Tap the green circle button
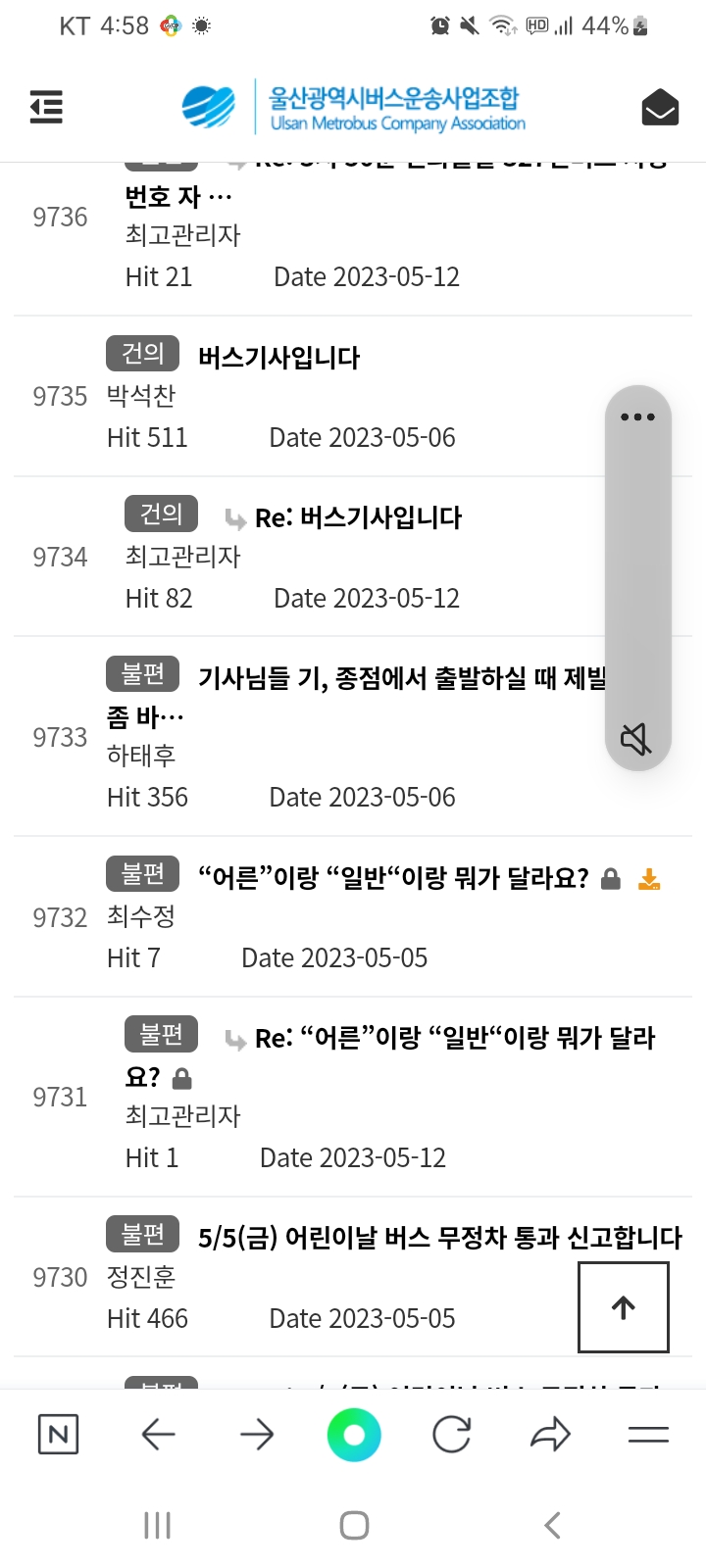Image resolution: width=706 pixels, height=1568 pixels. pos(354,1435)
